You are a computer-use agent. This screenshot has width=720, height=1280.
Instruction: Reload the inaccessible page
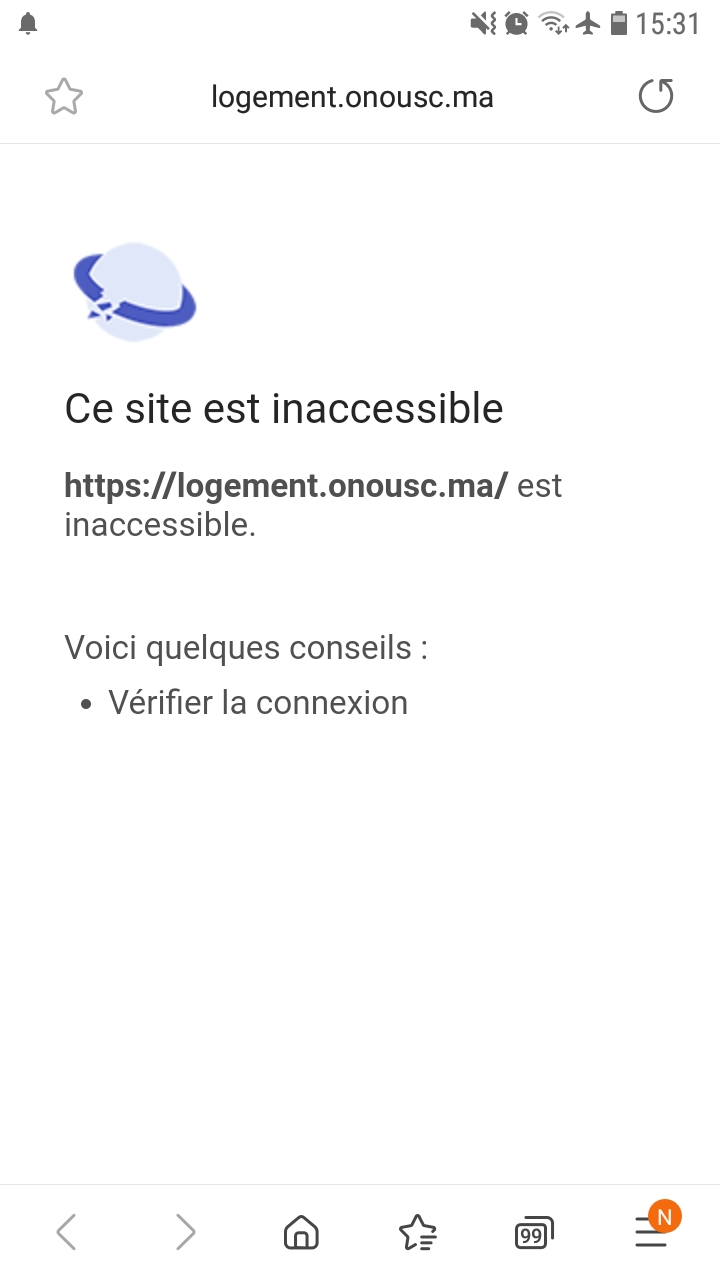click(x=656, y=97)
